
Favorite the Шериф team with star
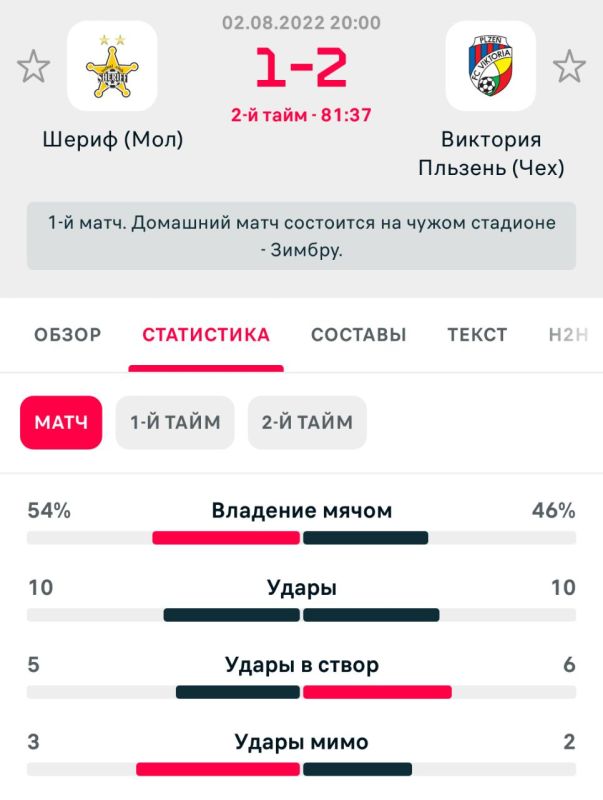click(33, 67)
